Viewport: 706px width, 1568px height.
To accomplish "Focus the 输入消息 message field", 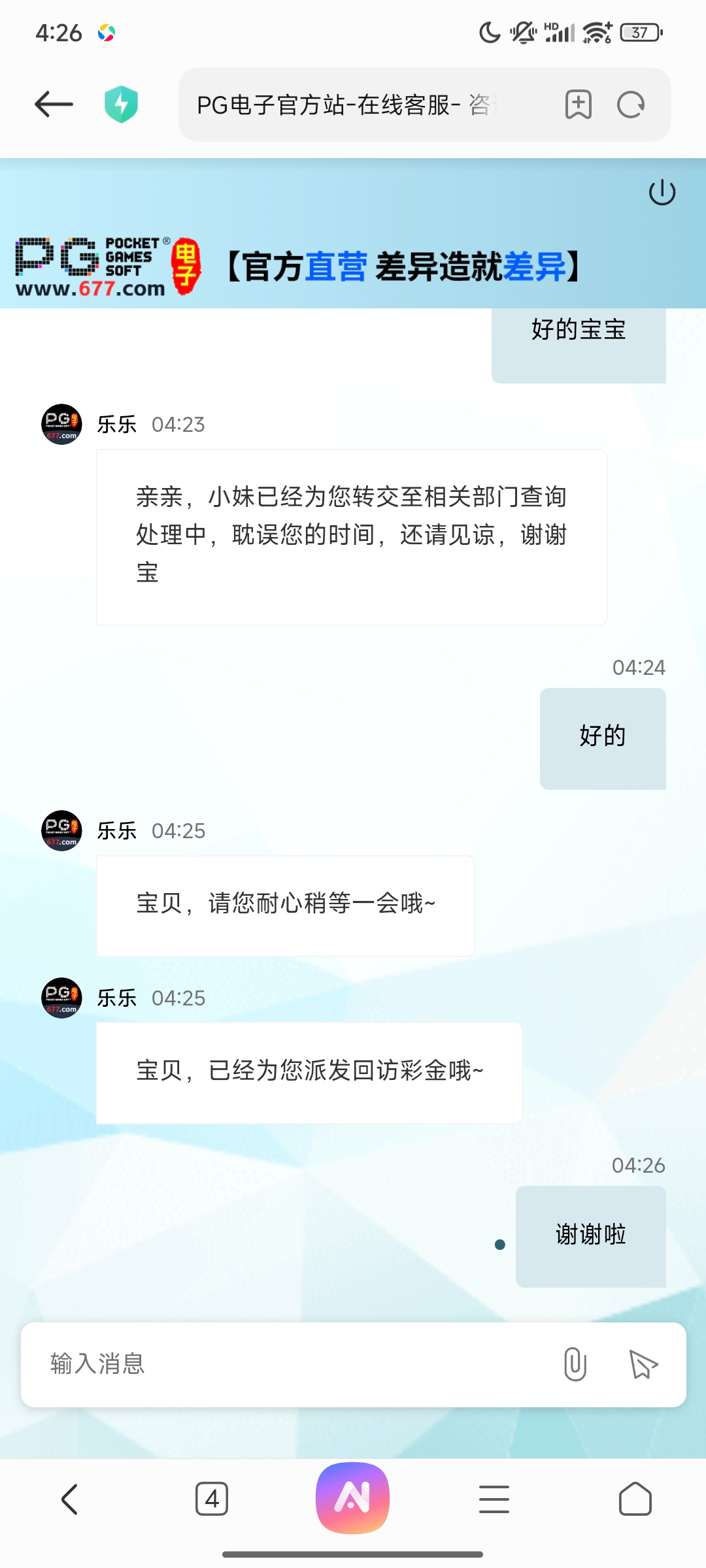I will [x=288, y=1364].
